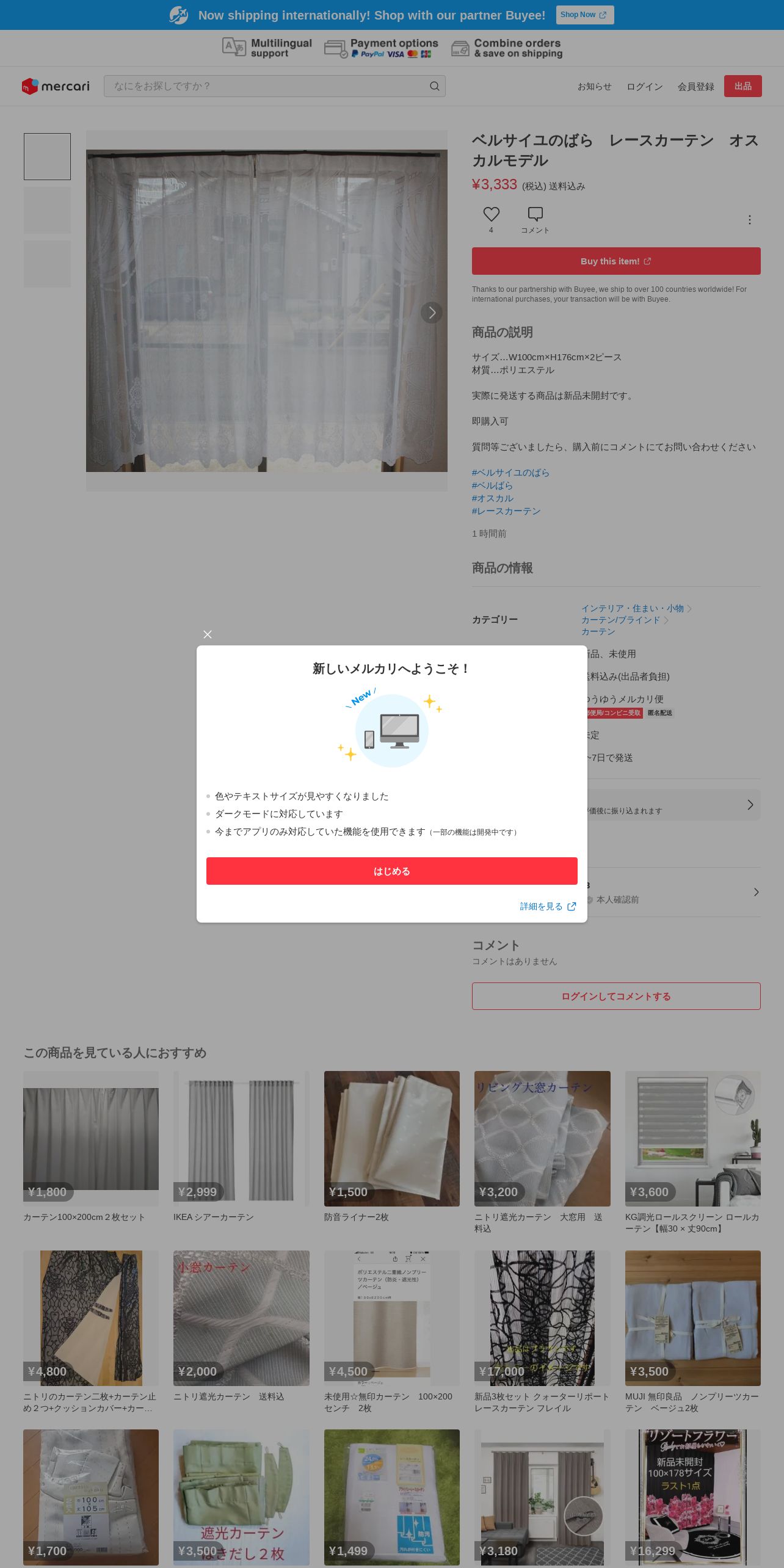Close the welcome dialog with the X
The height and width of the screenshot is (1568, 784).
208,634
